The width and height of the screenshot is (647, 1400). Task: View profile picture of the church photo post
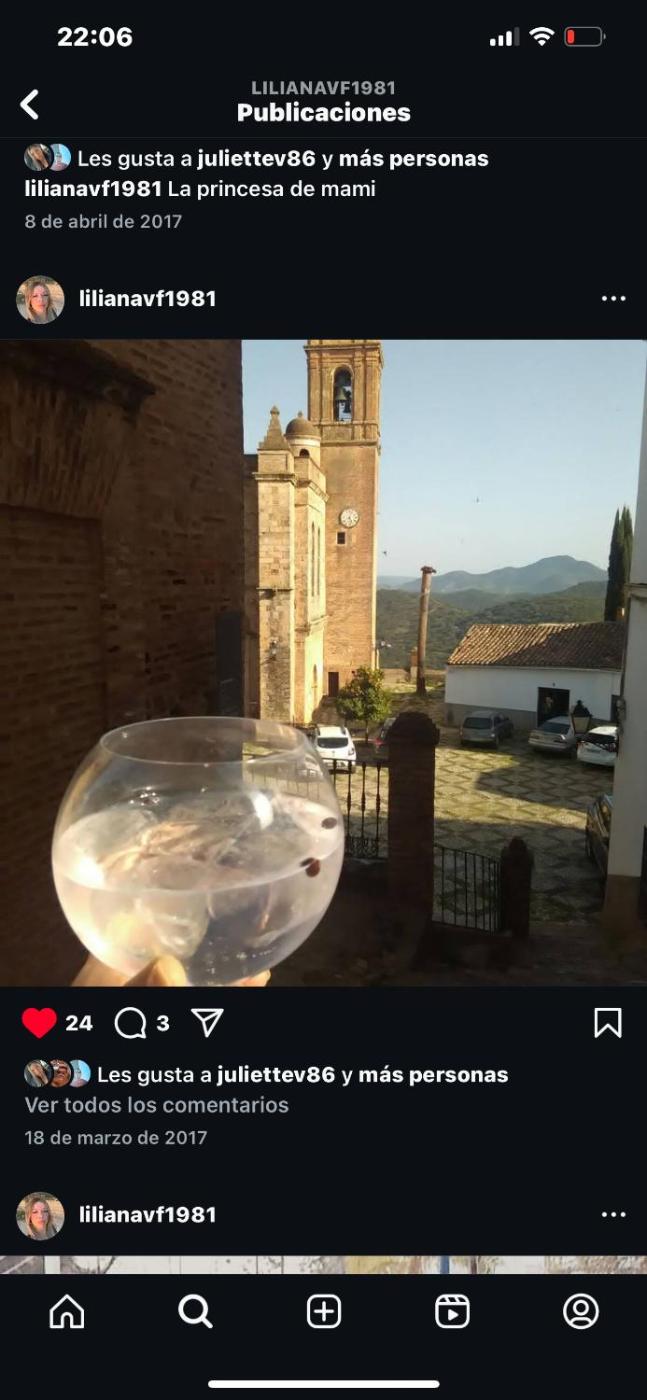pos(40,300)
